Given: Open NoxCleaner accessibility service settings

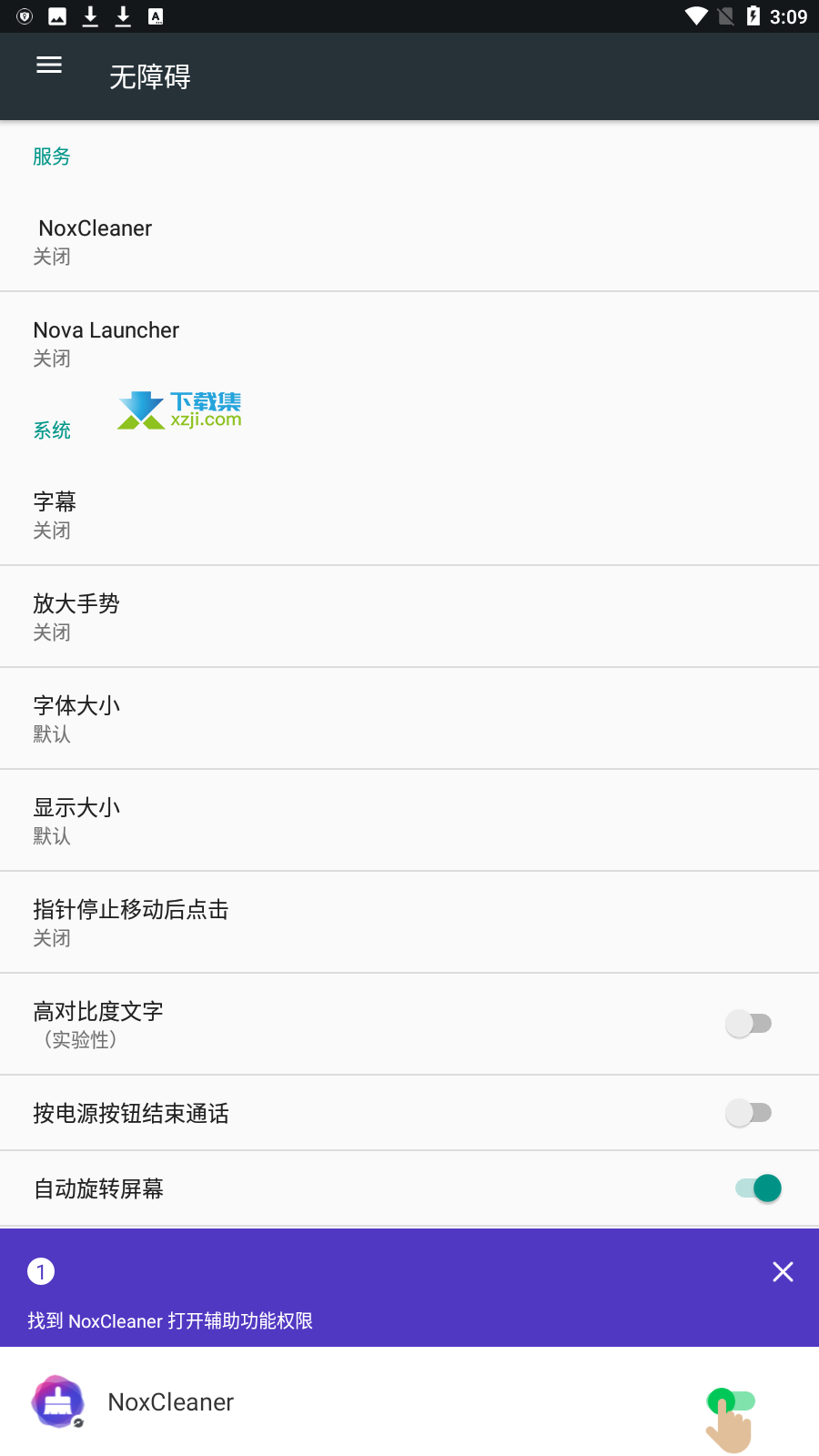Looking at the screenshot, I should click(409, 241).
